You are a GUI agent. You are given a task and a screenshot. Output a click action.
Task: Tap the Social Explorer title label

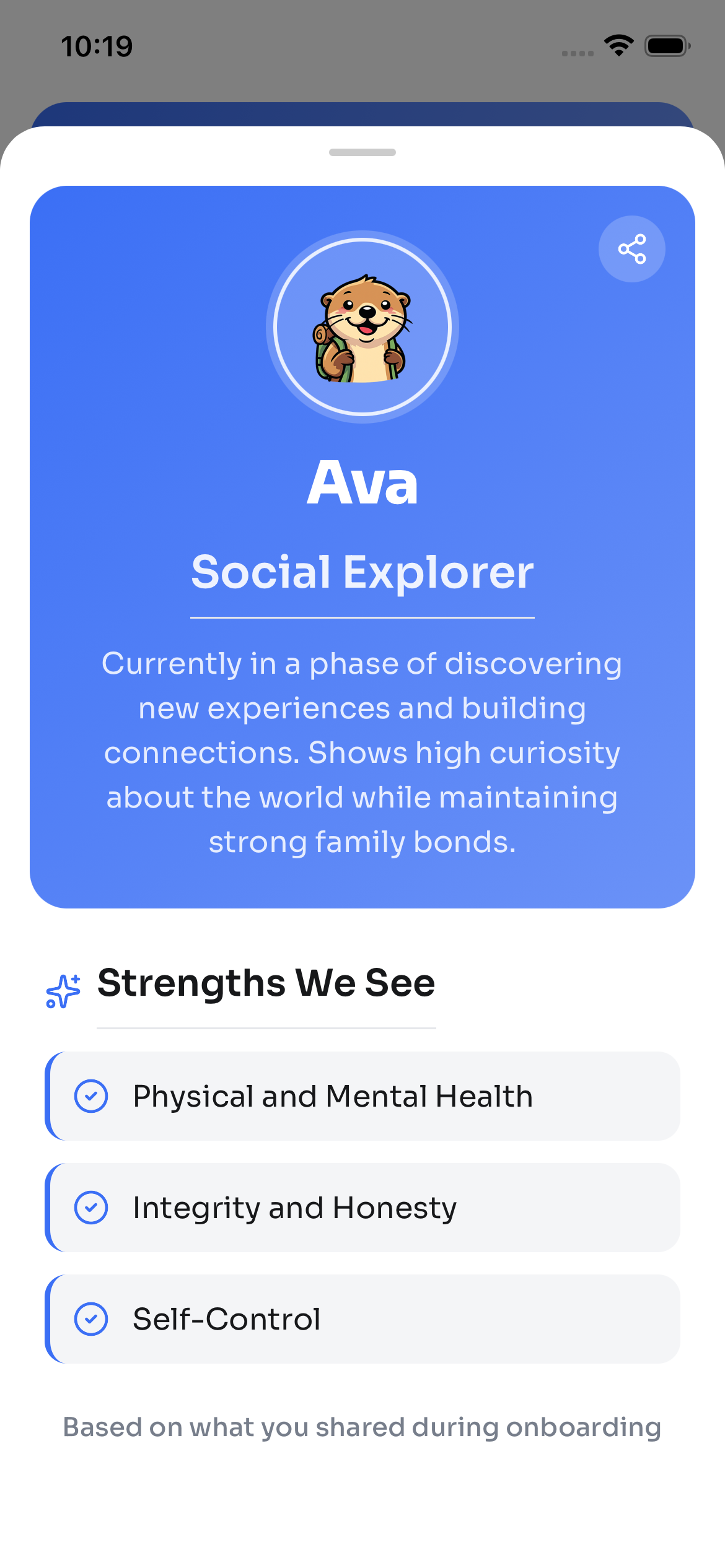pos(362,573)
